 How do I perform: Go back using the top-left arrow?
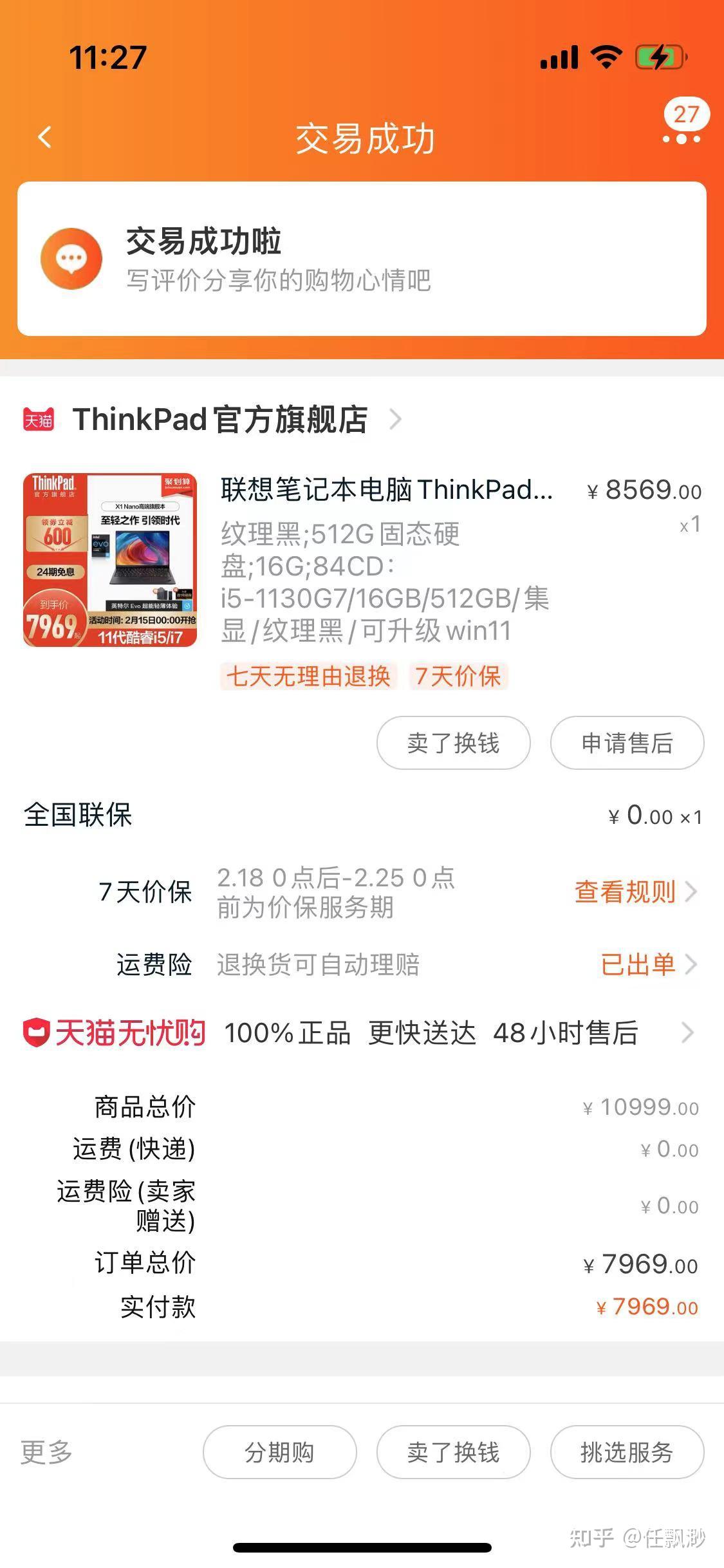click(44, 137)
